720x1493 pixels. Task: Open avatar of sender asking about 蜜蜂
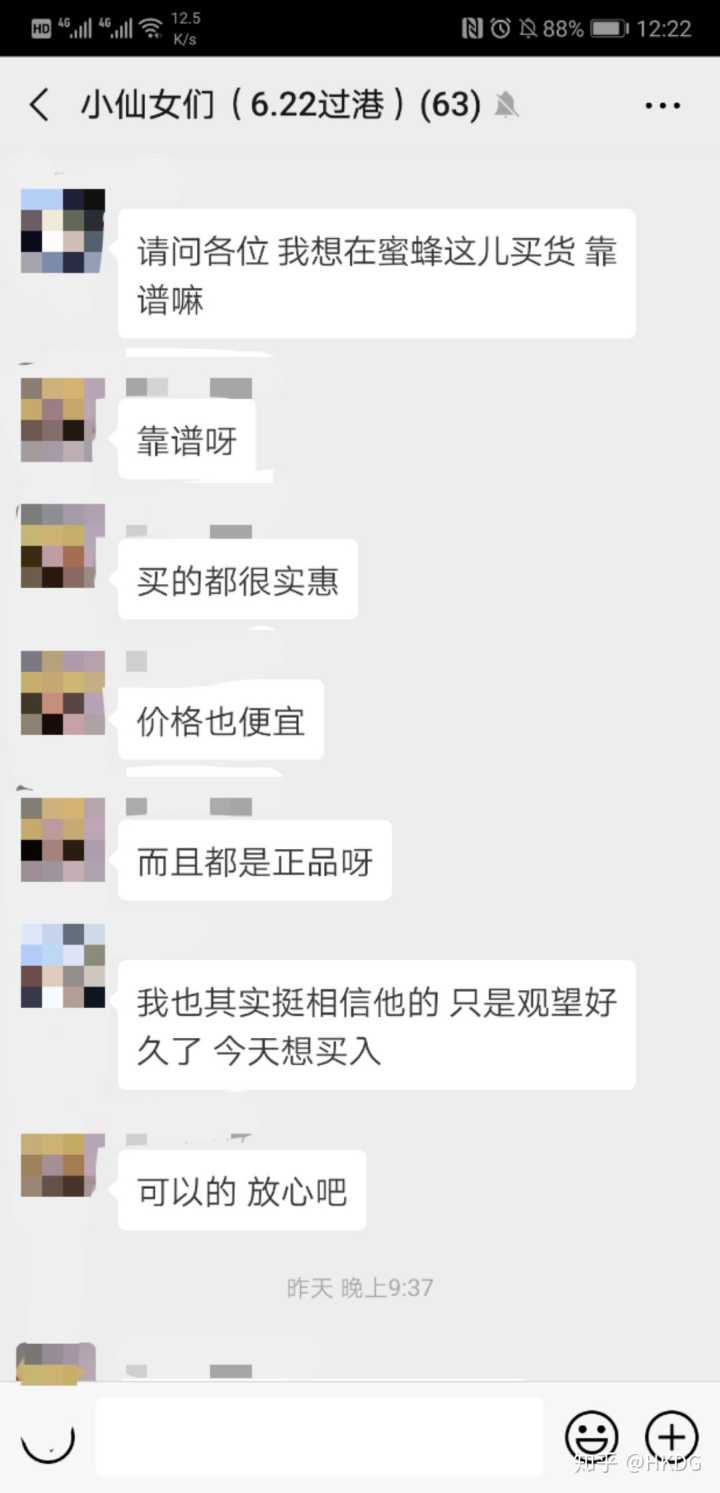tap(63, 231)
